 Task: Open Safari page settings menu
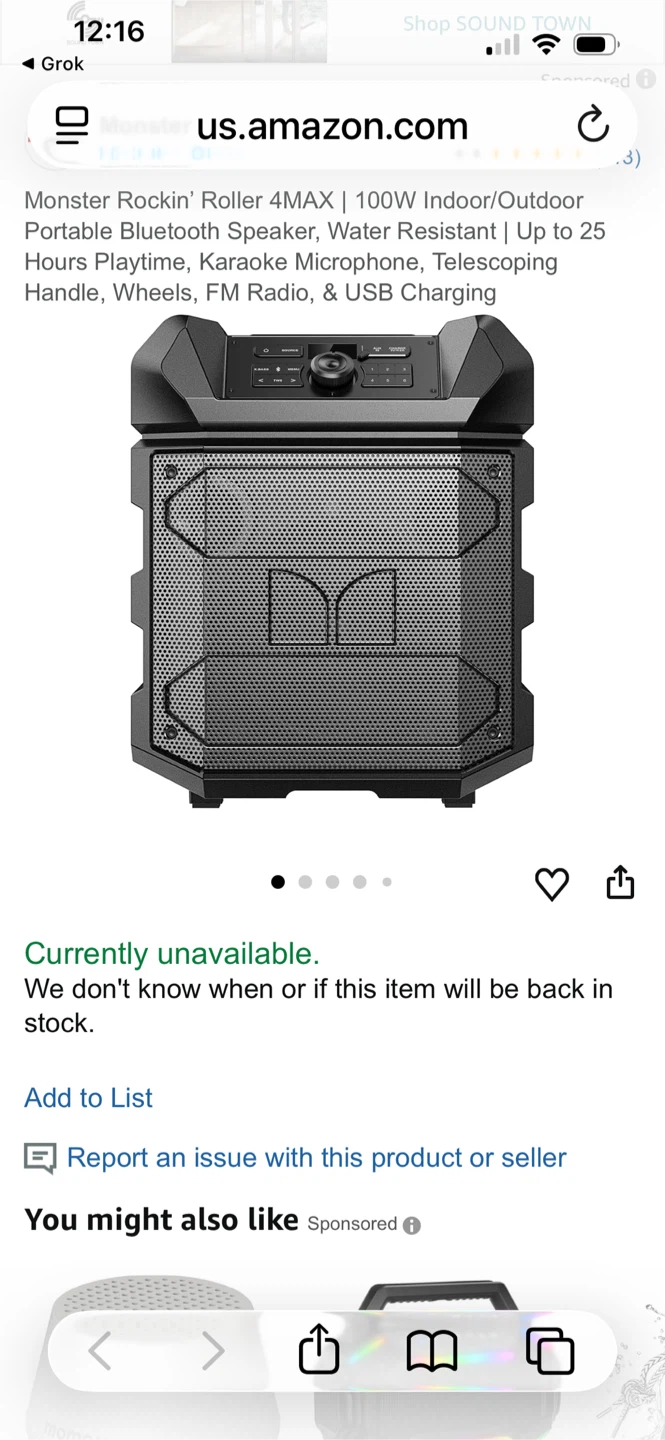pos(72,125)
